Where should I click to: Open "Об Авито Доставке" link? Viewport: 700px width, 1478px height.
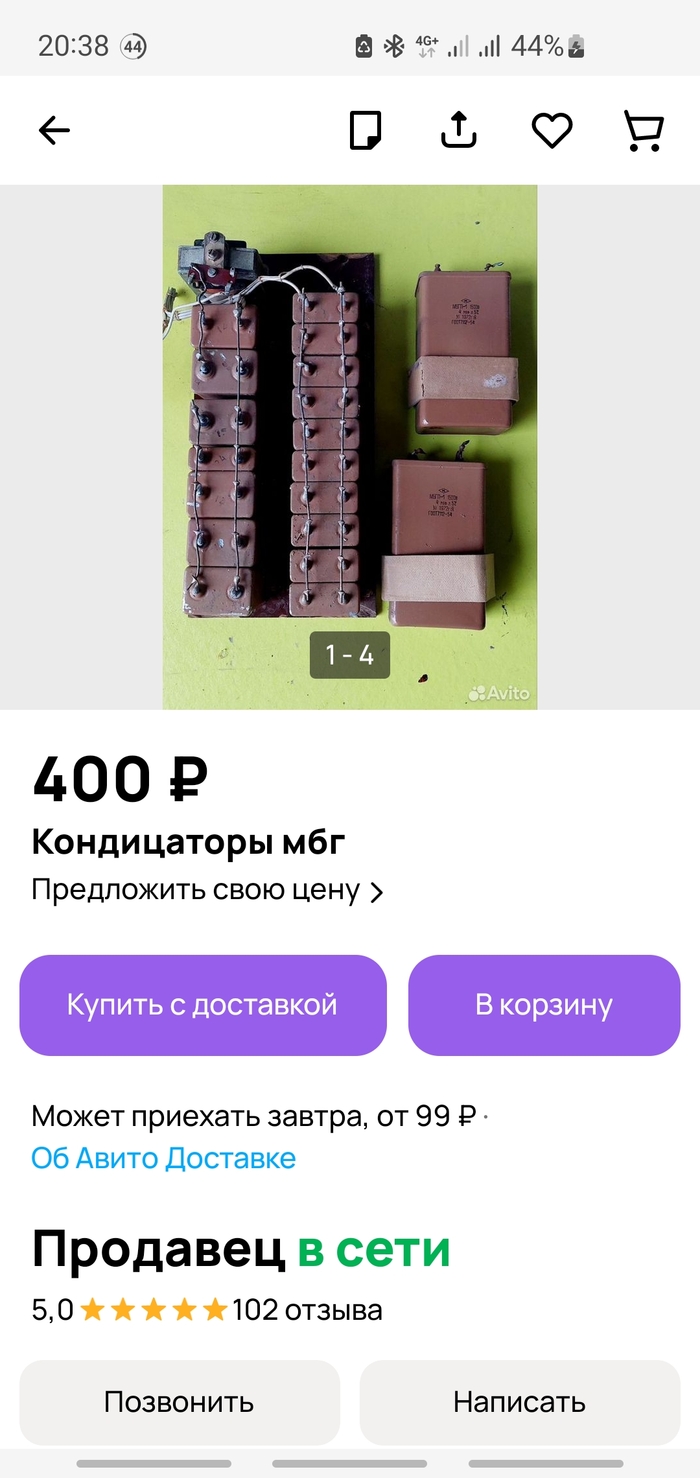coord(163,1158)
